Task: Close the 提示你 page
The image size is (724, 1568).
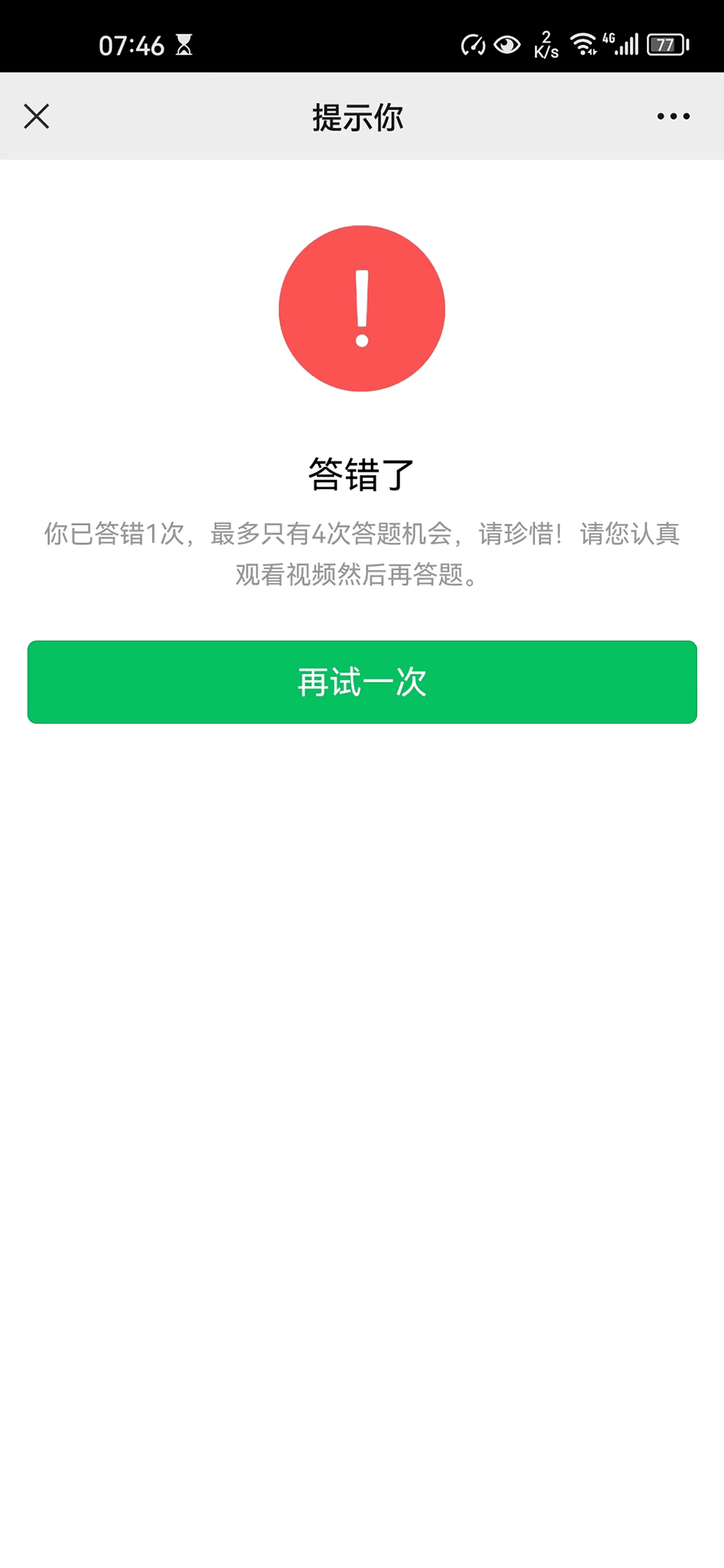Action: coord(36,116)
